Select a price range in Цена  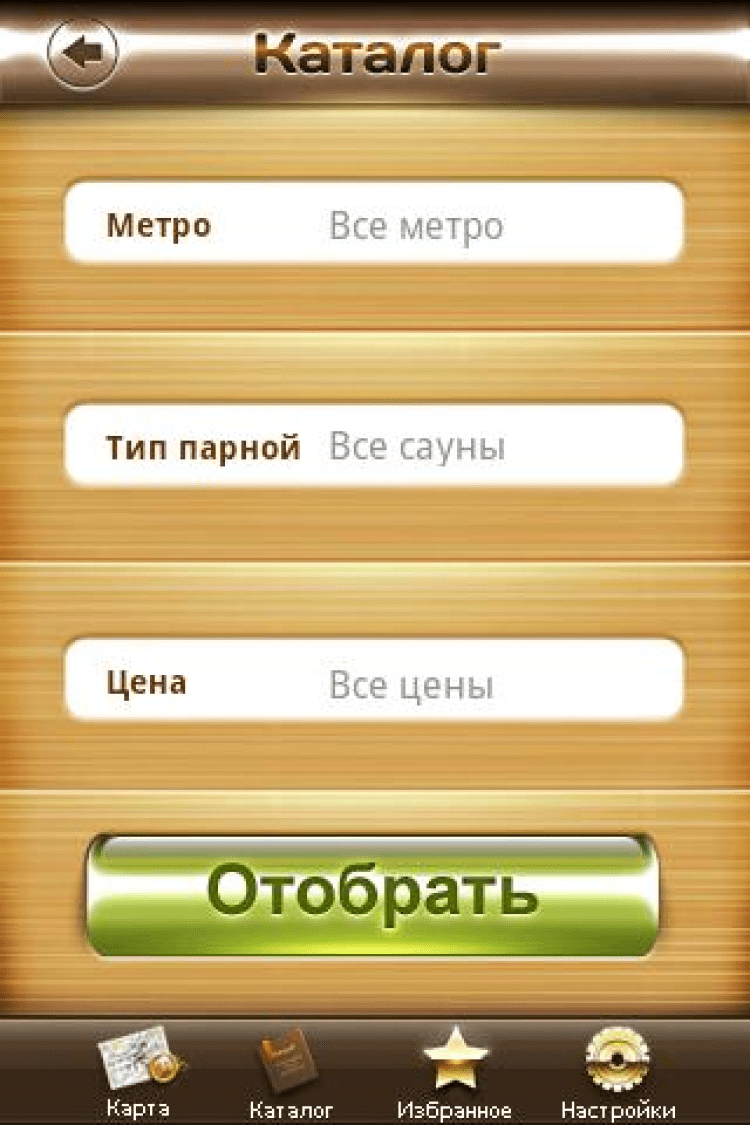[x=374, y=685]
